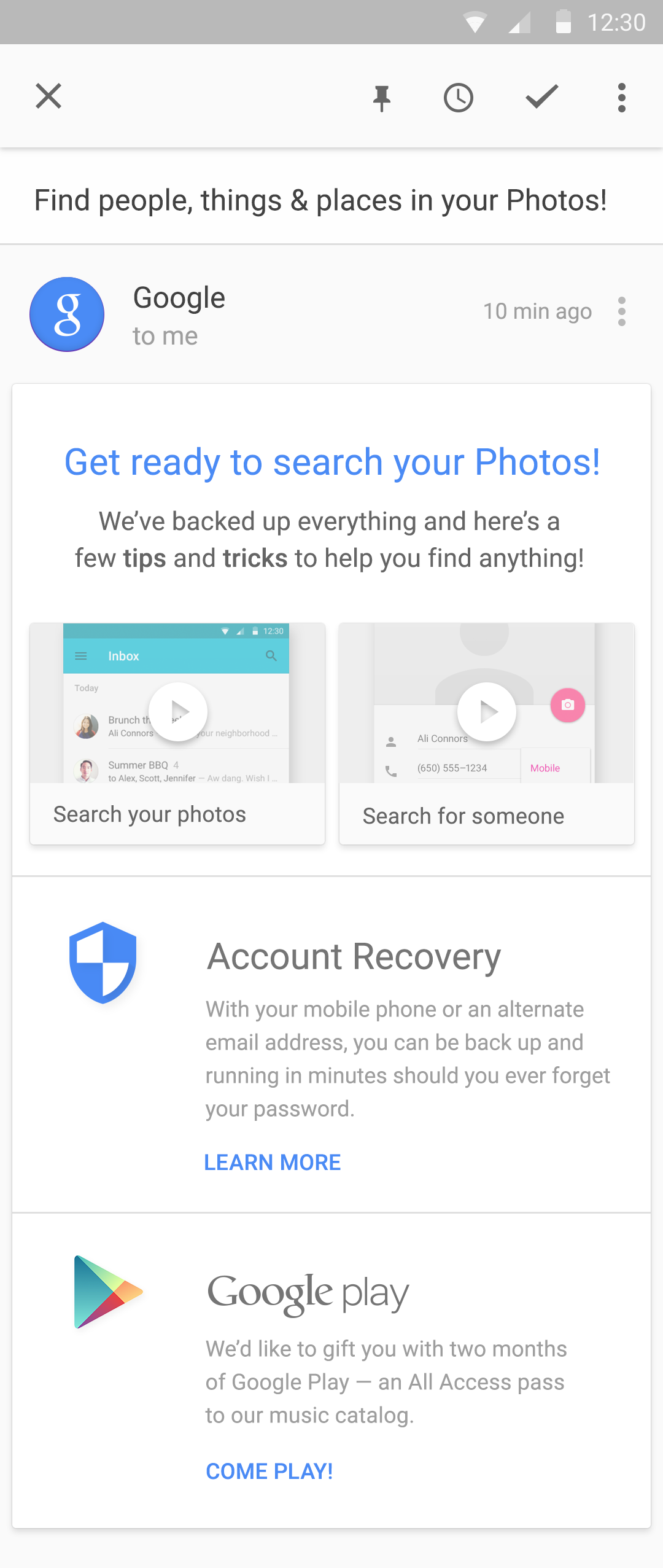The height and width of the screenshot is (1568, 663).
Task: Pin this email
Action: 382,98
